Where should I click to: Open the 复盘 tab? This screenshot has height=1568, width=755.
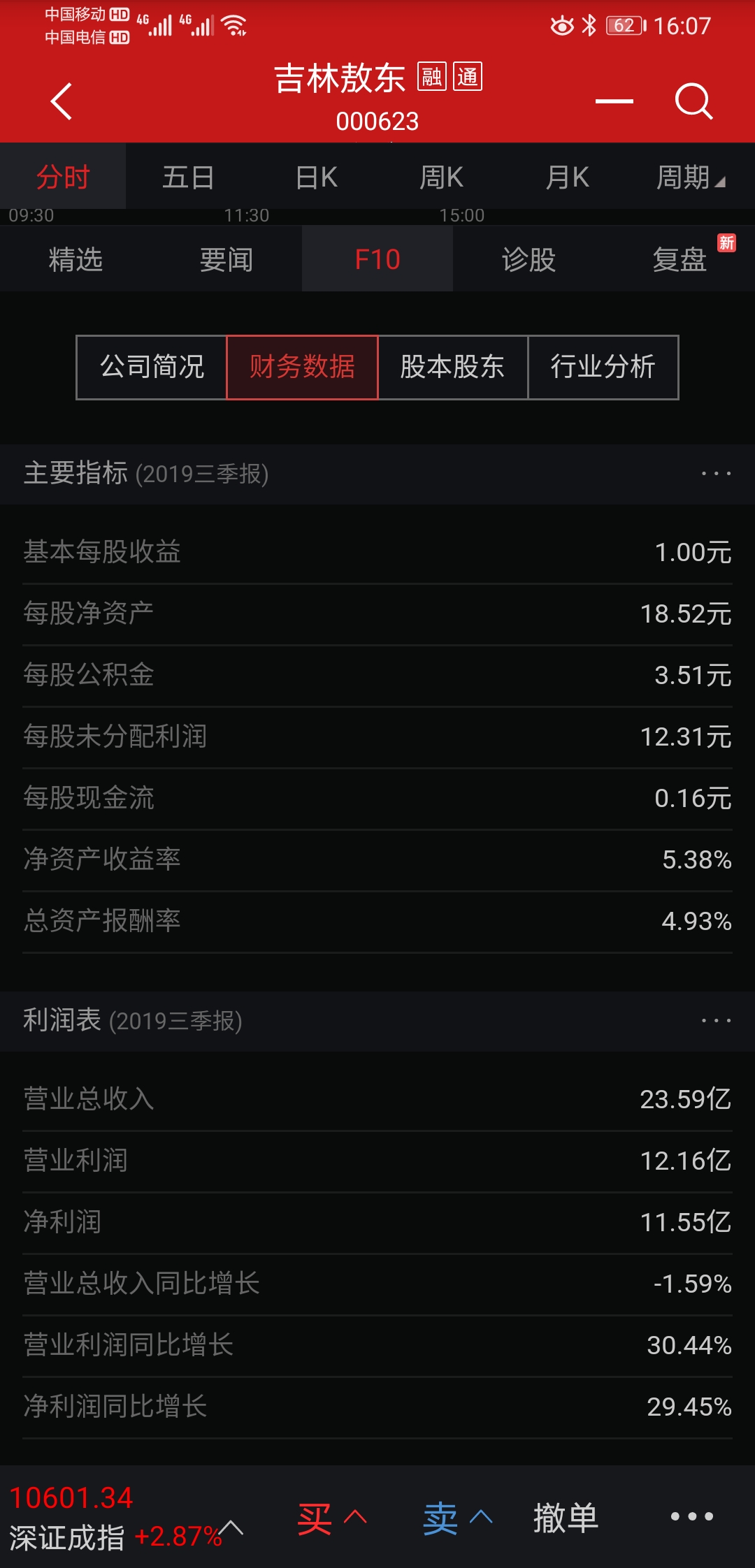coord(679,260)
